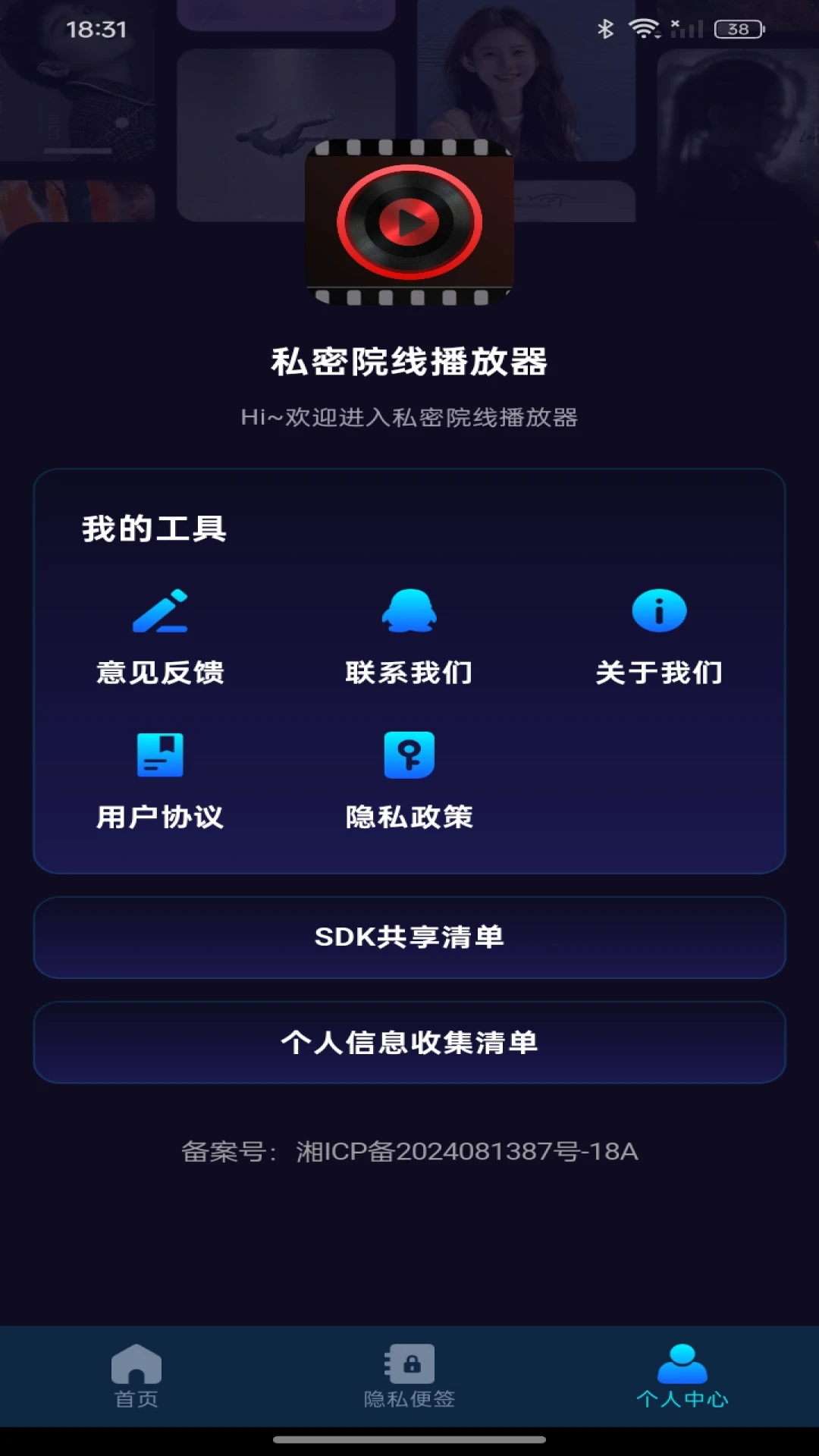
Task: Click the info icon for 关于我们
Action: pos(658,609)
